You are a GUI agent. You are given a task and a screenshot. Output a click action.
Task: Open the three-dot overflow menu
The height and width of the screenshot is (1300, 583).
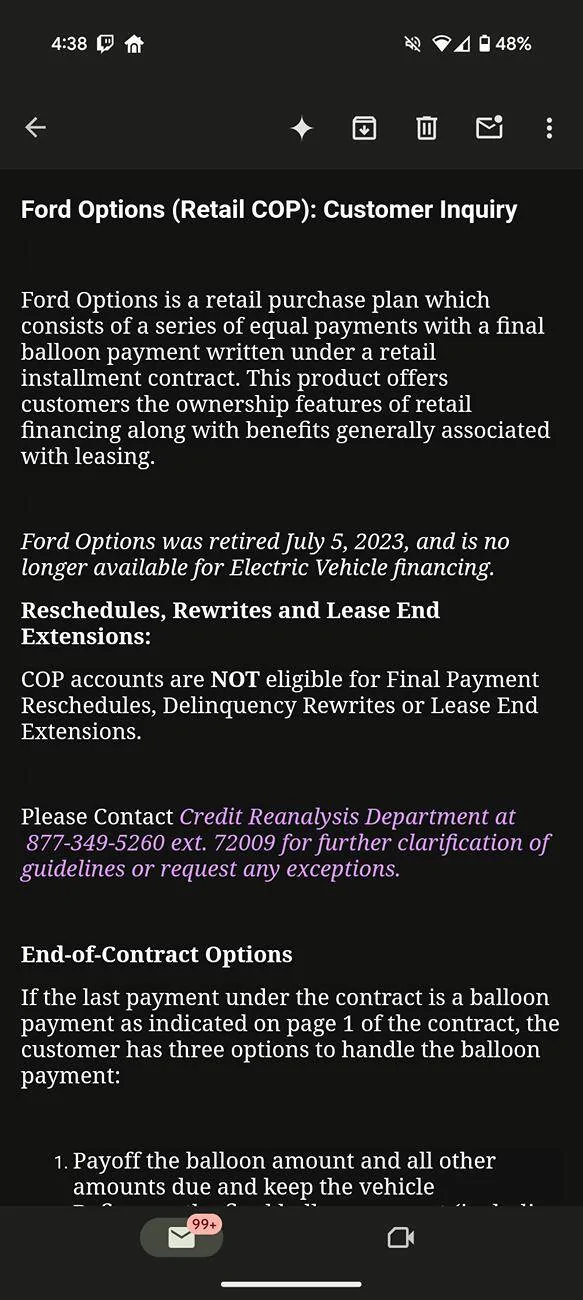pos(549,128)
